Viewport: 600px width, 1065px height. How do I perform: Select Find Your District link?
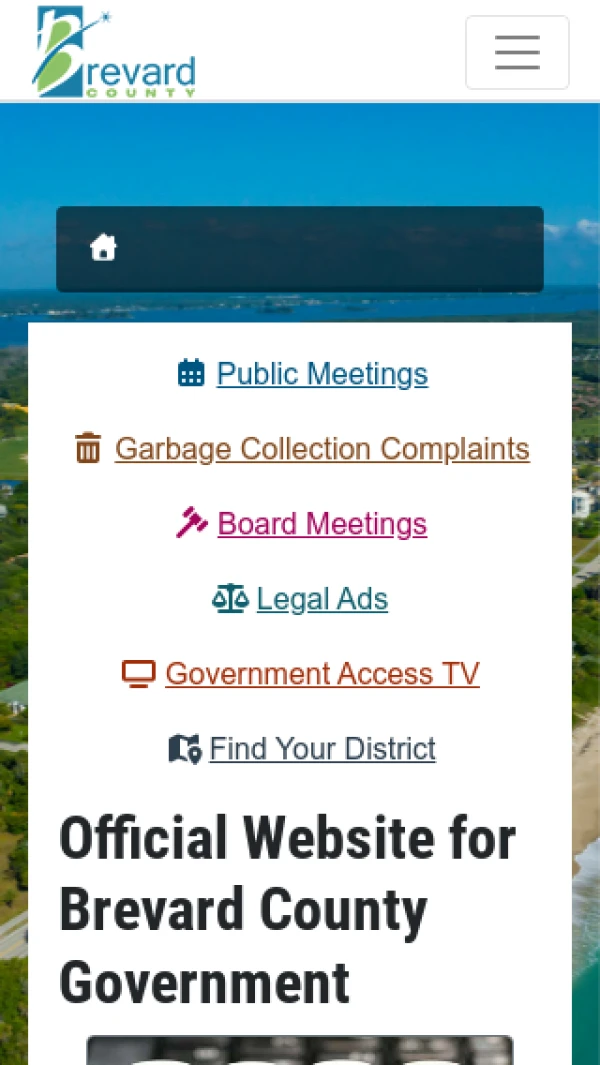[321, 749]
